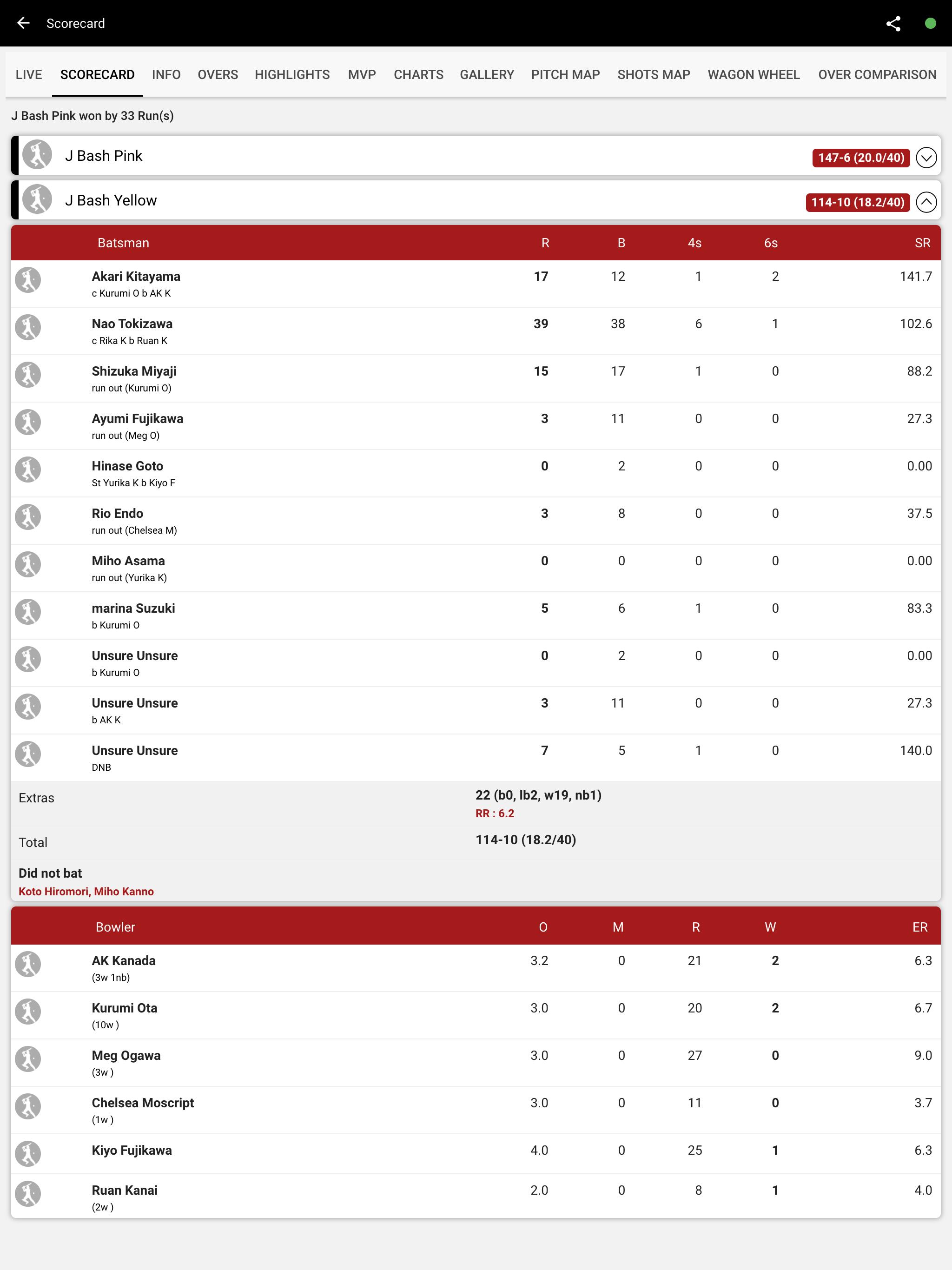View the SHOTS MAP tab
Viewport: 952px width, 1270px height.
(x=654, y=75)
